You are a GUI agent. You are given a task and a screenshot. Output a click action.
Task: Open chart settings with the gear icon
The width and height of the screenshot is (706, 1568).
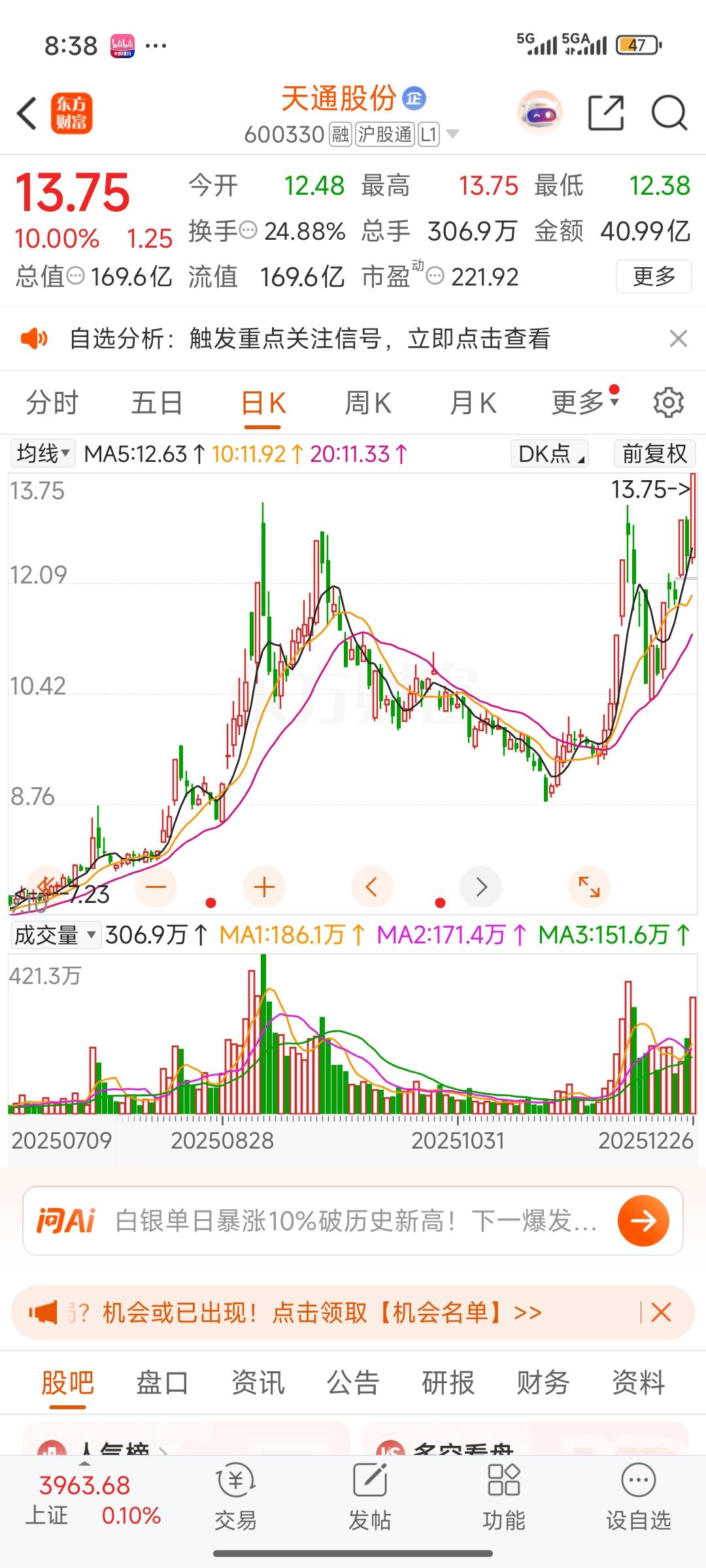point(668,402)
